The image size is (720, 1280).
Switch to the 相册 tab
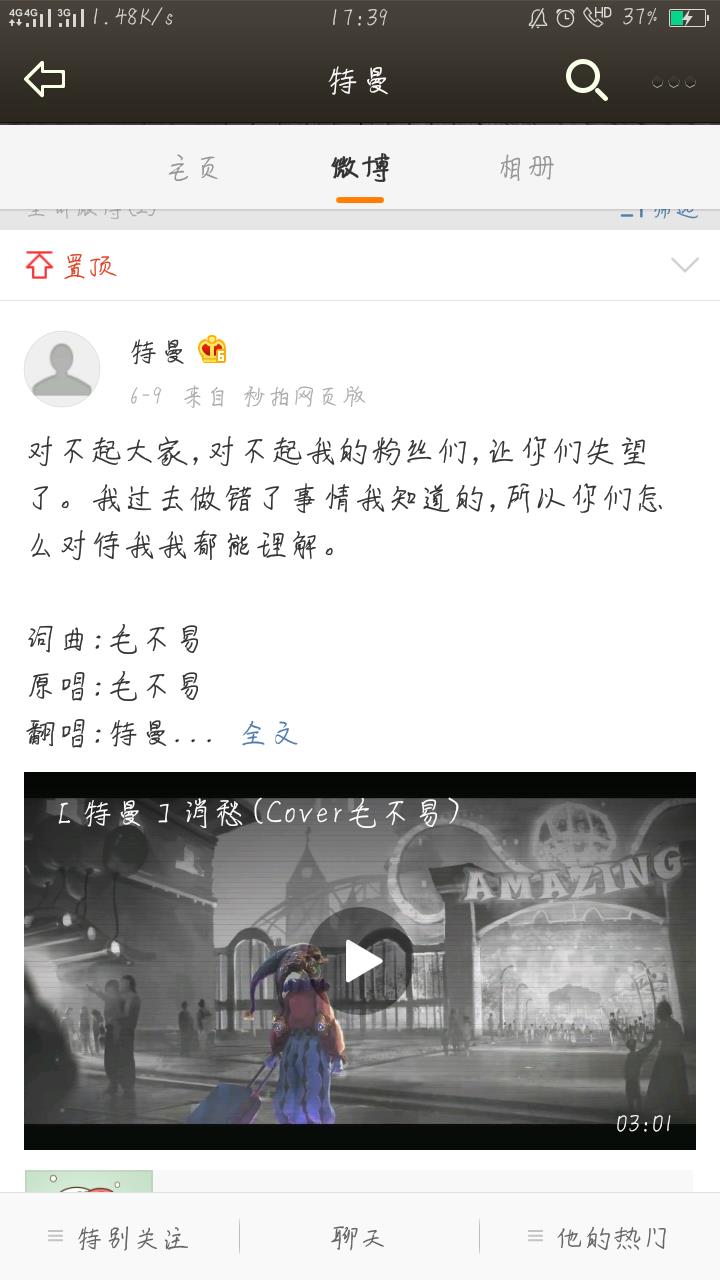click(x=526, y=168)
